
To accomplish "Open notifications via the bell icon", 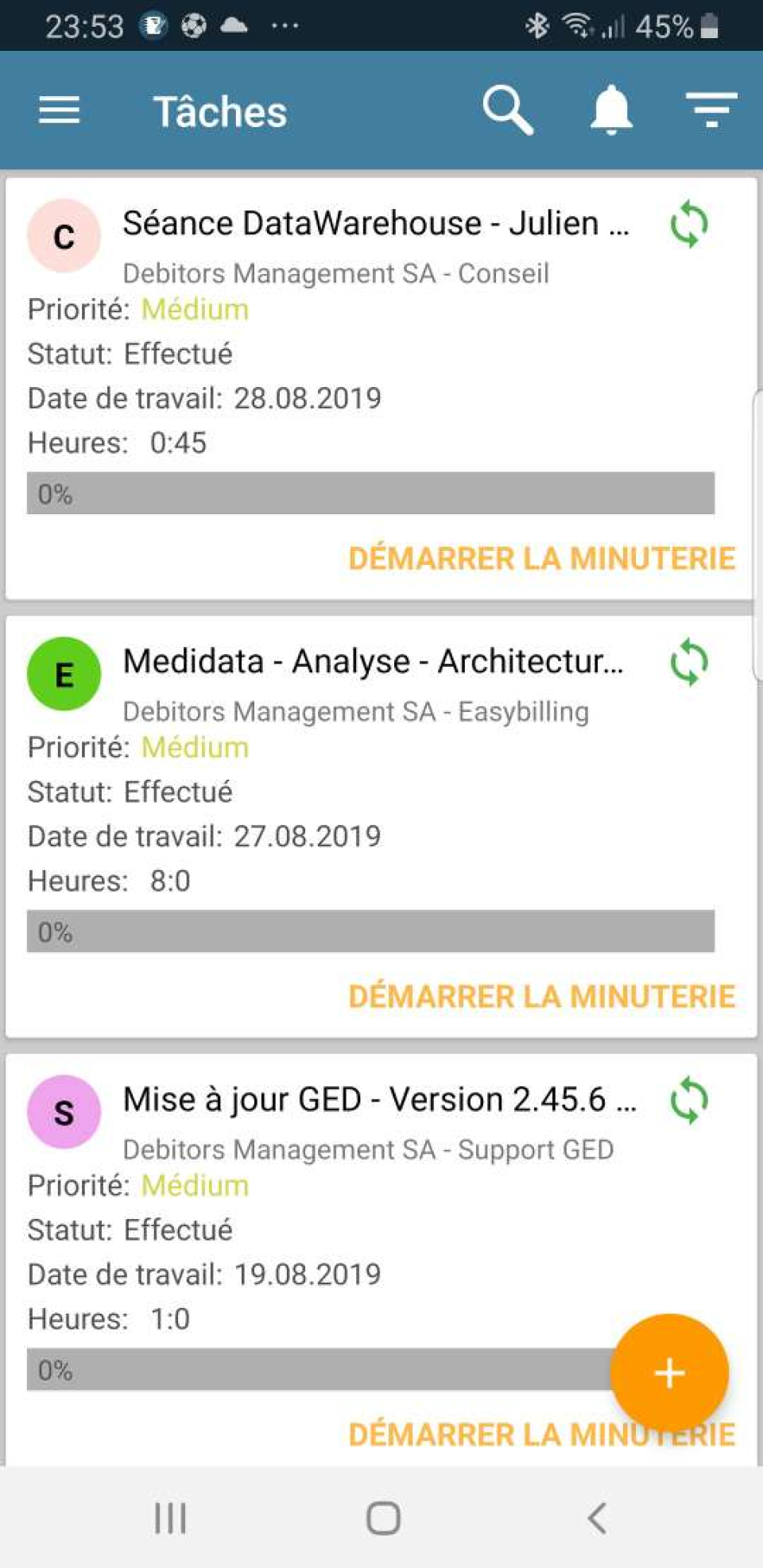I will pyautogui.click(x=610, y=109).
